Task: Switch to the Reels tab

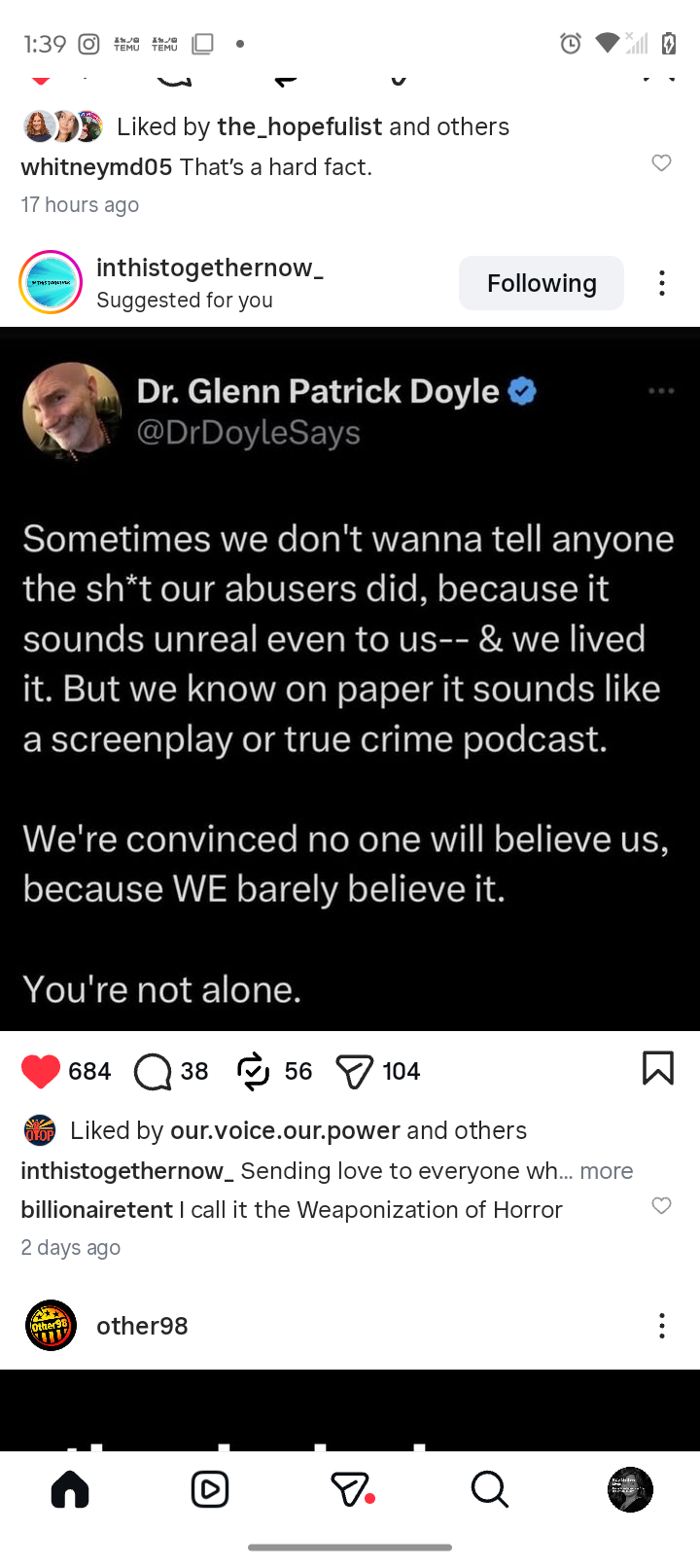Action: point(210,1489)
